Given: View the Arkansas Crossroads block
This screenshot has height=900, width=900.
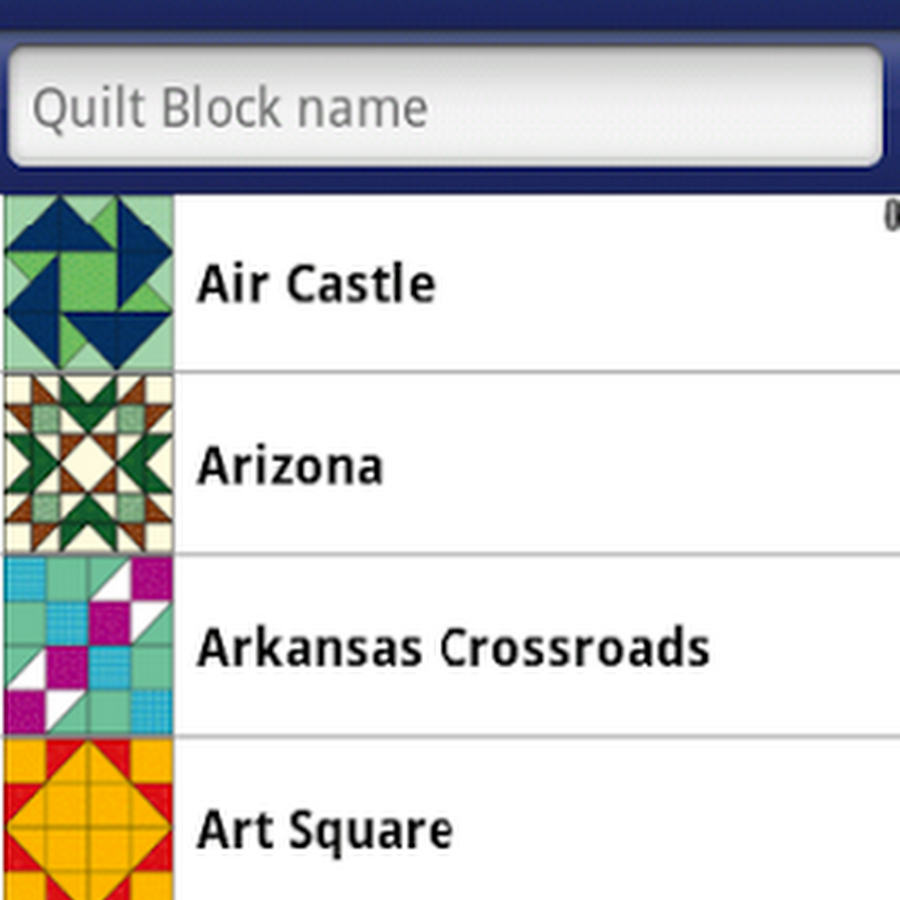Looking at the screenshot, I should pos(452,648).
